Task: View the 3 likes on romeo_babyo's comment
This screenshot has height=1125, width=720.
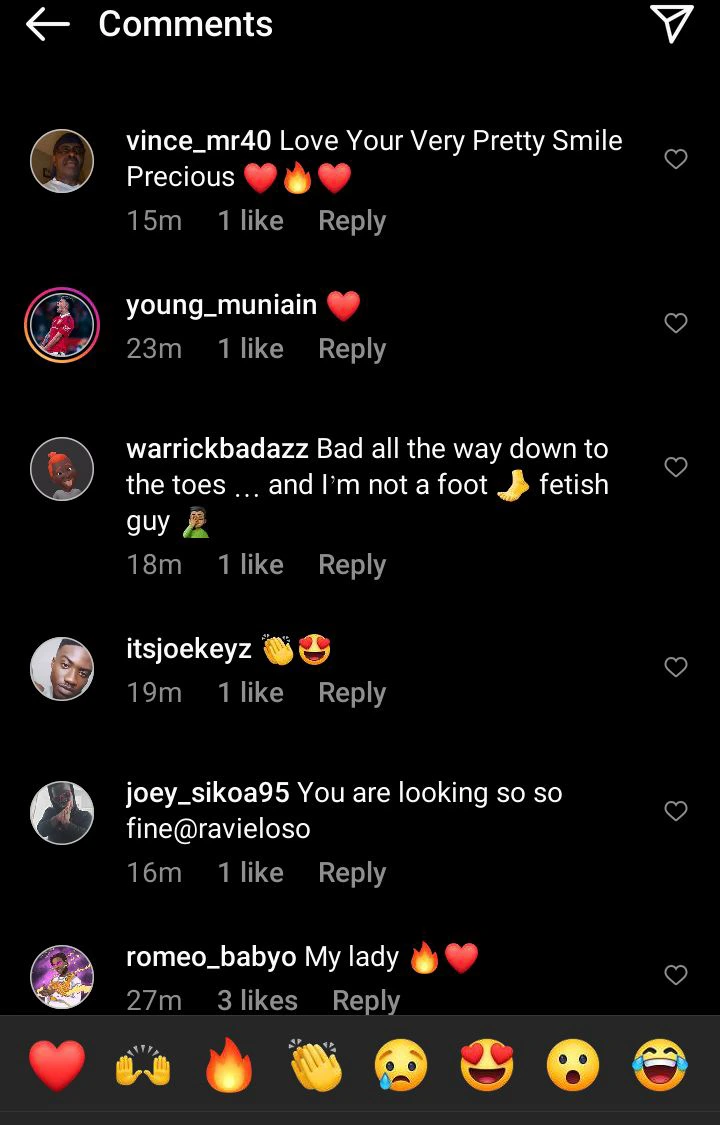Action: pyautogui.click(x=257, y=1000)
